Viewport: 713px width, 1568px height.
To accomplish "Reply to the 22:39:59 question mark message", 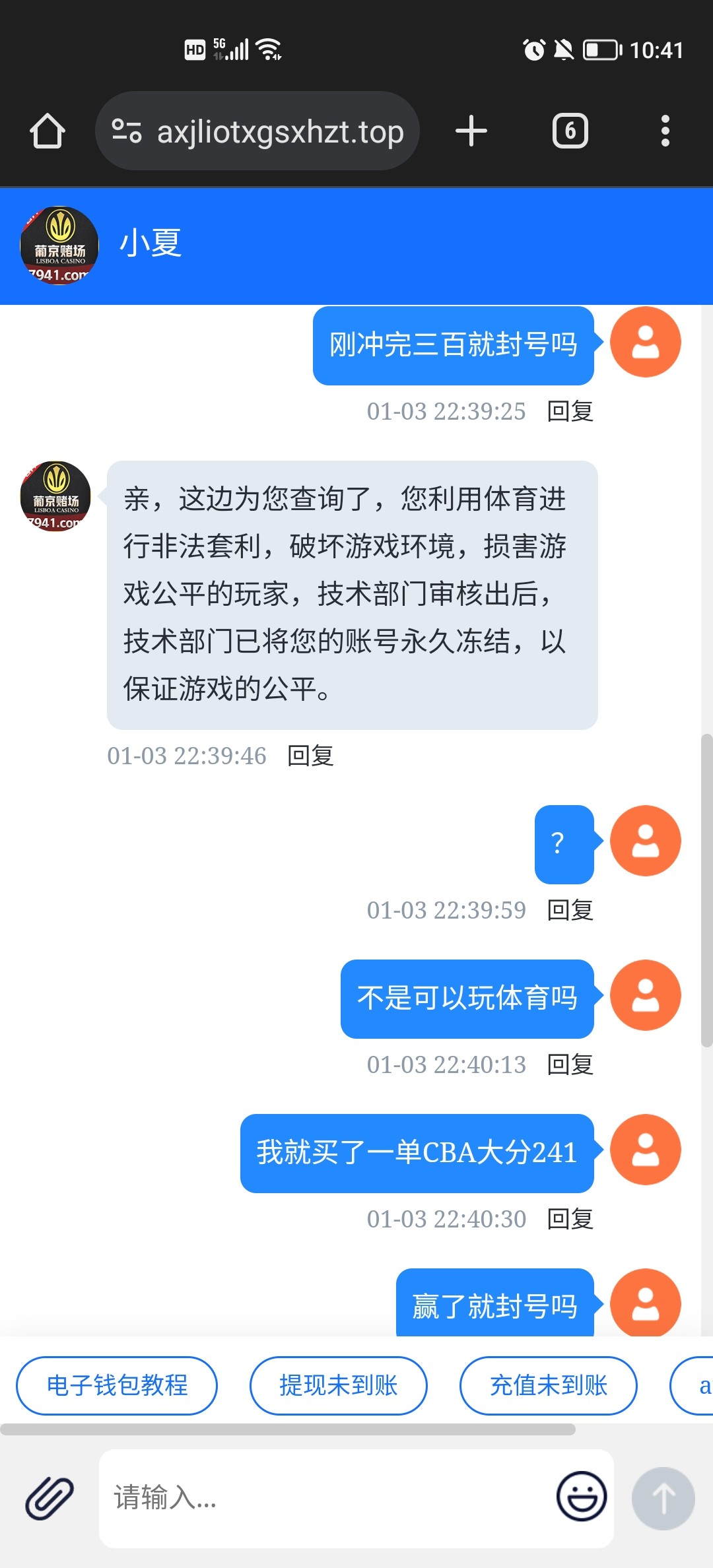I will point(570,910).
